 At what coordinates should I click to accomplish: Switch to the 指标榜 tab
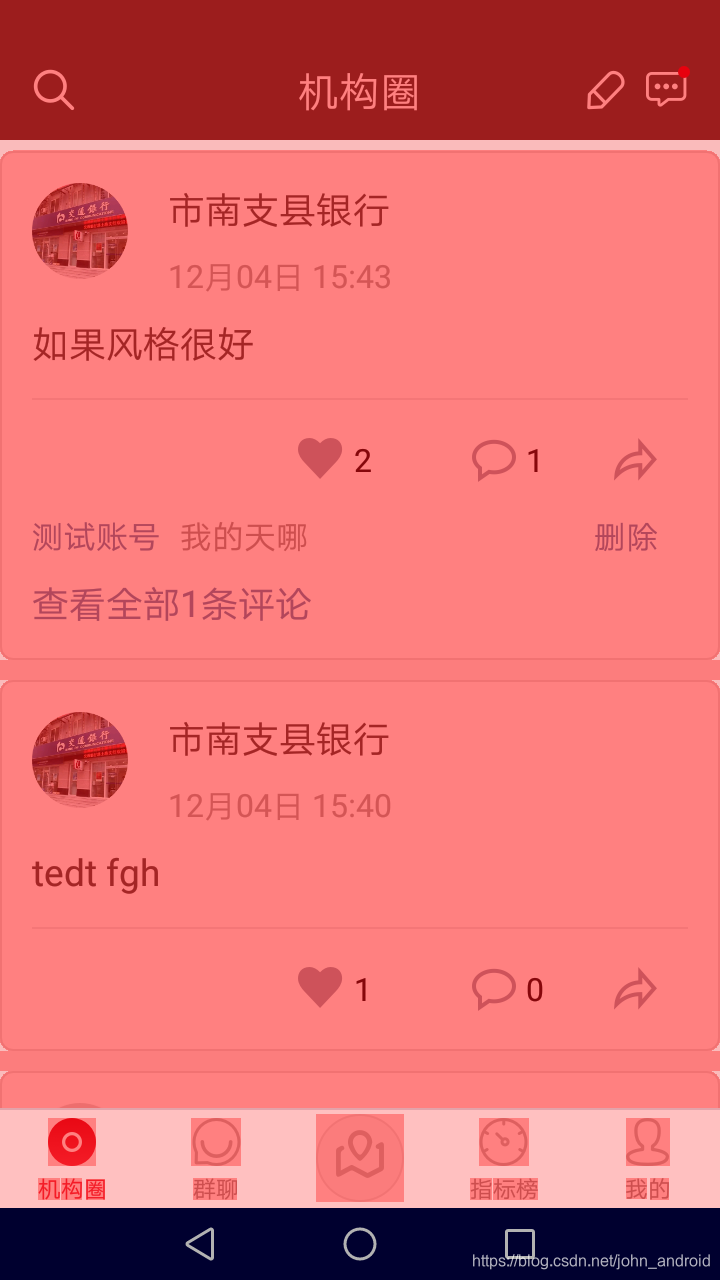(504, 1158)
